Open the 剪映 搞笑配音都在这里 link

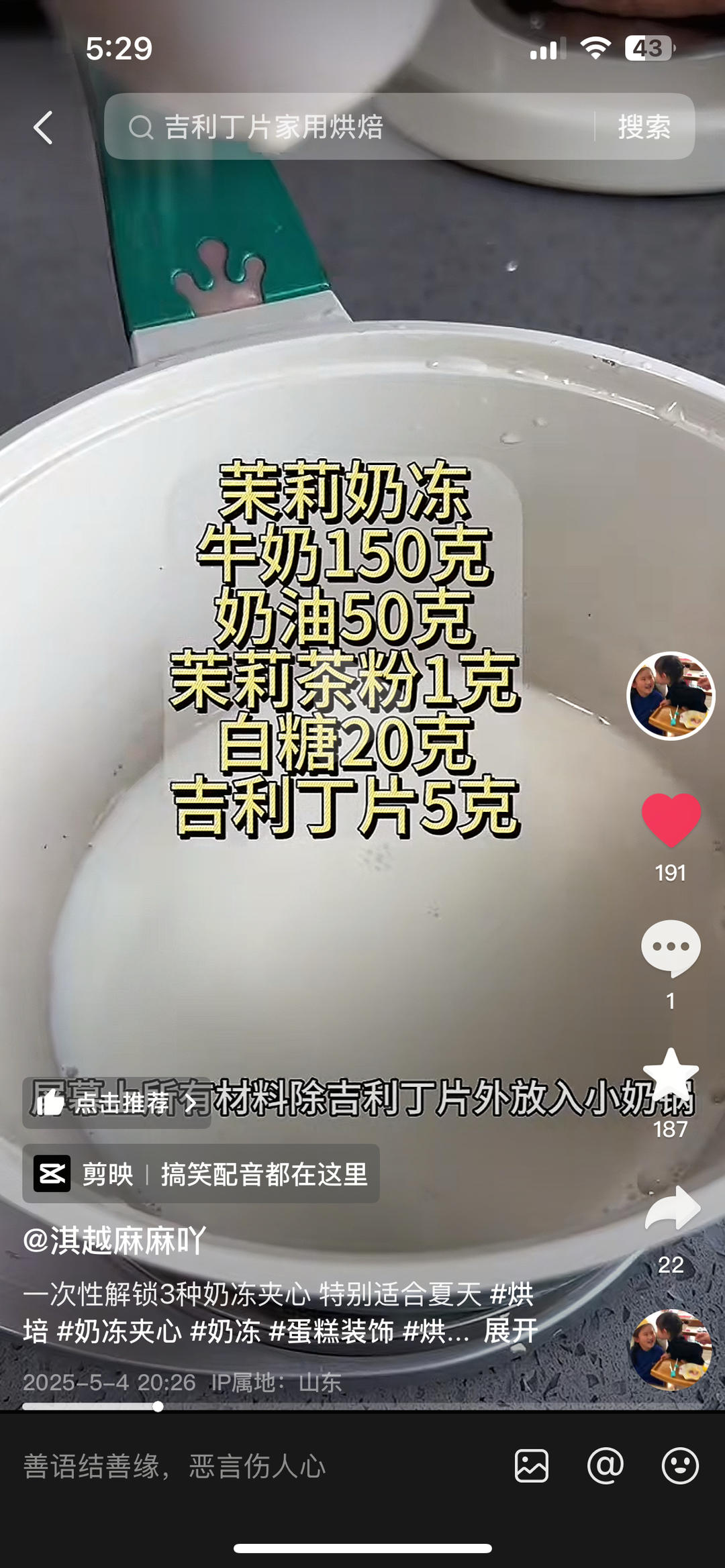click(201, 1174)
